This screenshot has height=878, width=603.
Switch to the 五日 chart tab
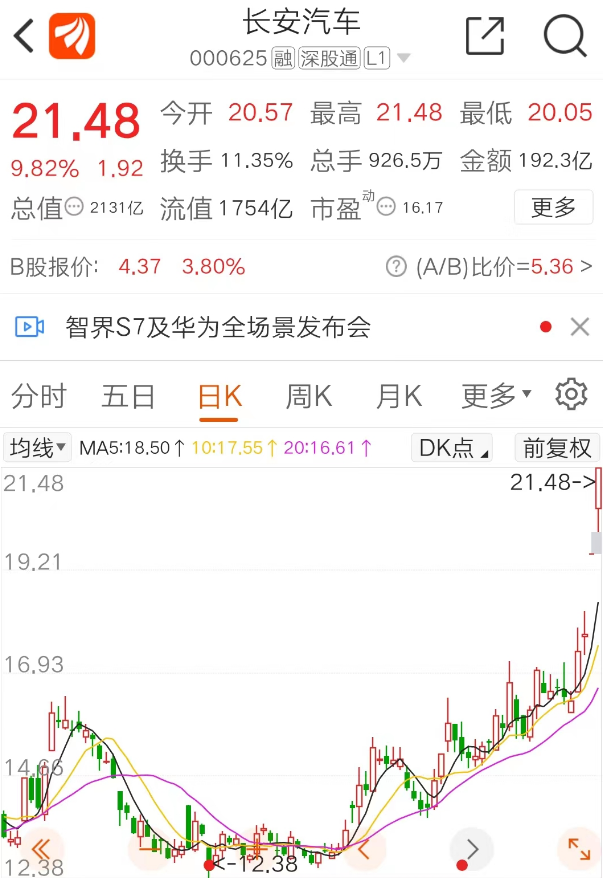pos(128,396)
